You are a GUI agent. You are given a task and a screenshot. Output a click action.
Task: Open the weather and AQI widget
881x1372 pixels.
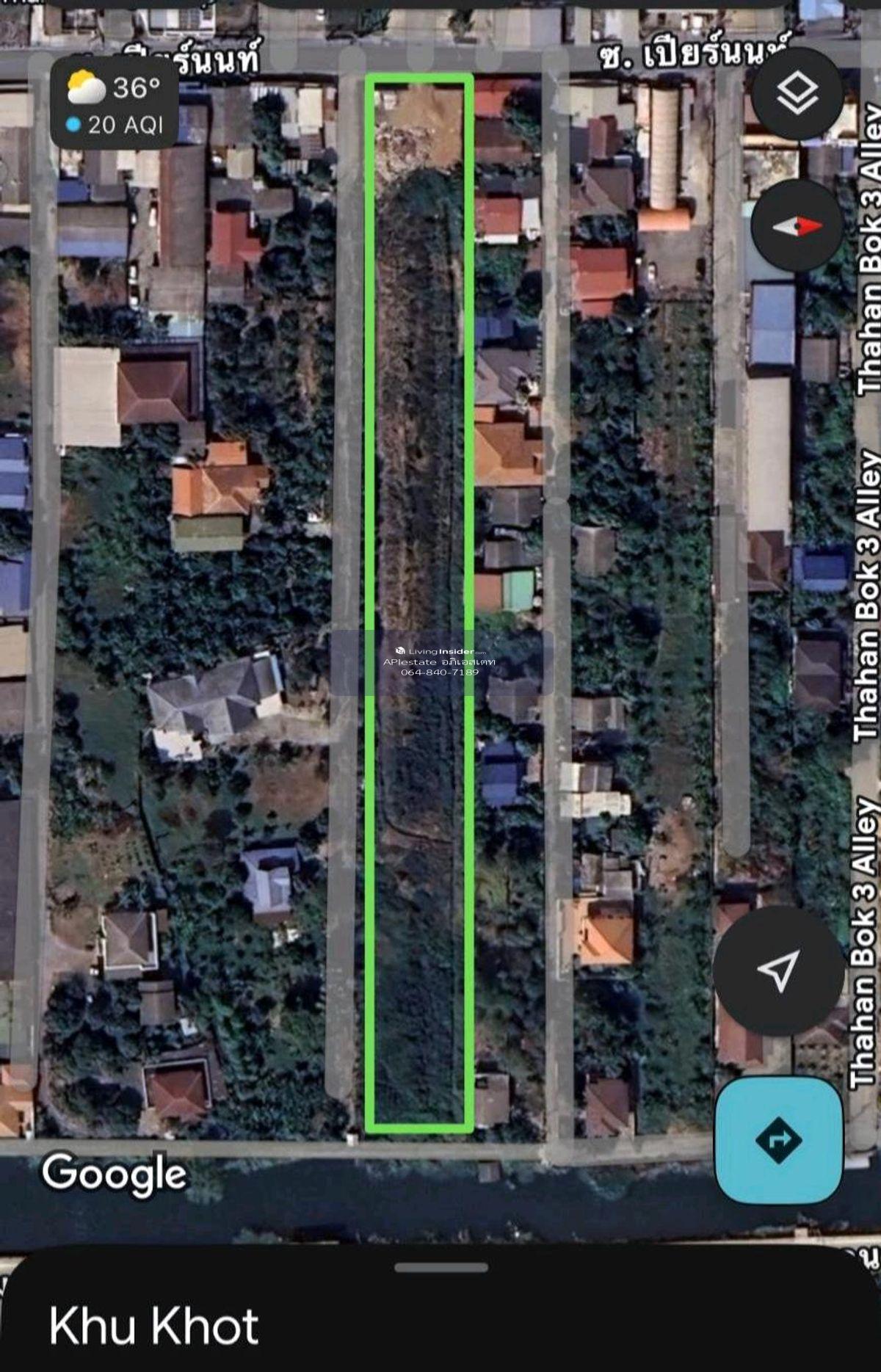coord(114,105)
